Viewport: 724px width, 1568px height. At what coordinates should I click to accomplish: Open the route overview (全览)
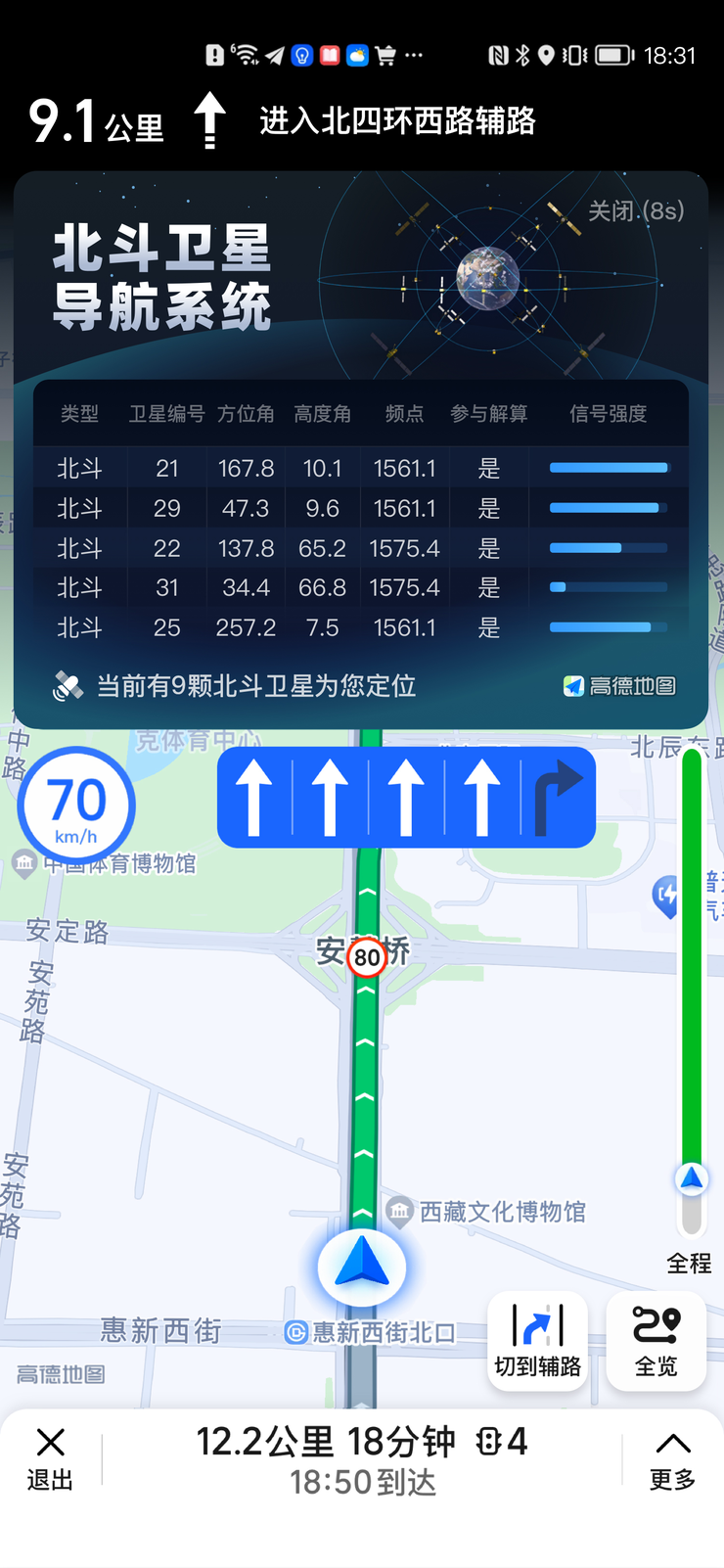656,1340
